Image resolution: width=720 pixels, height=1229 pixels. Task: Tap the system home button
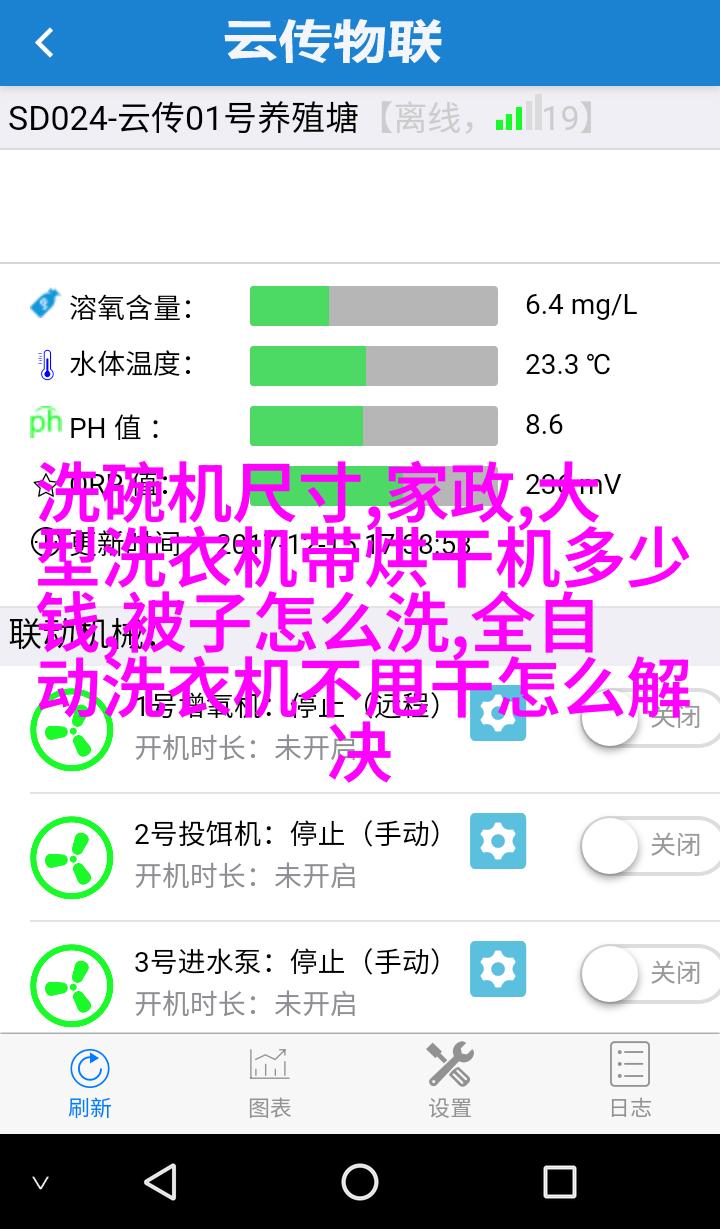tap(360, 1182)
